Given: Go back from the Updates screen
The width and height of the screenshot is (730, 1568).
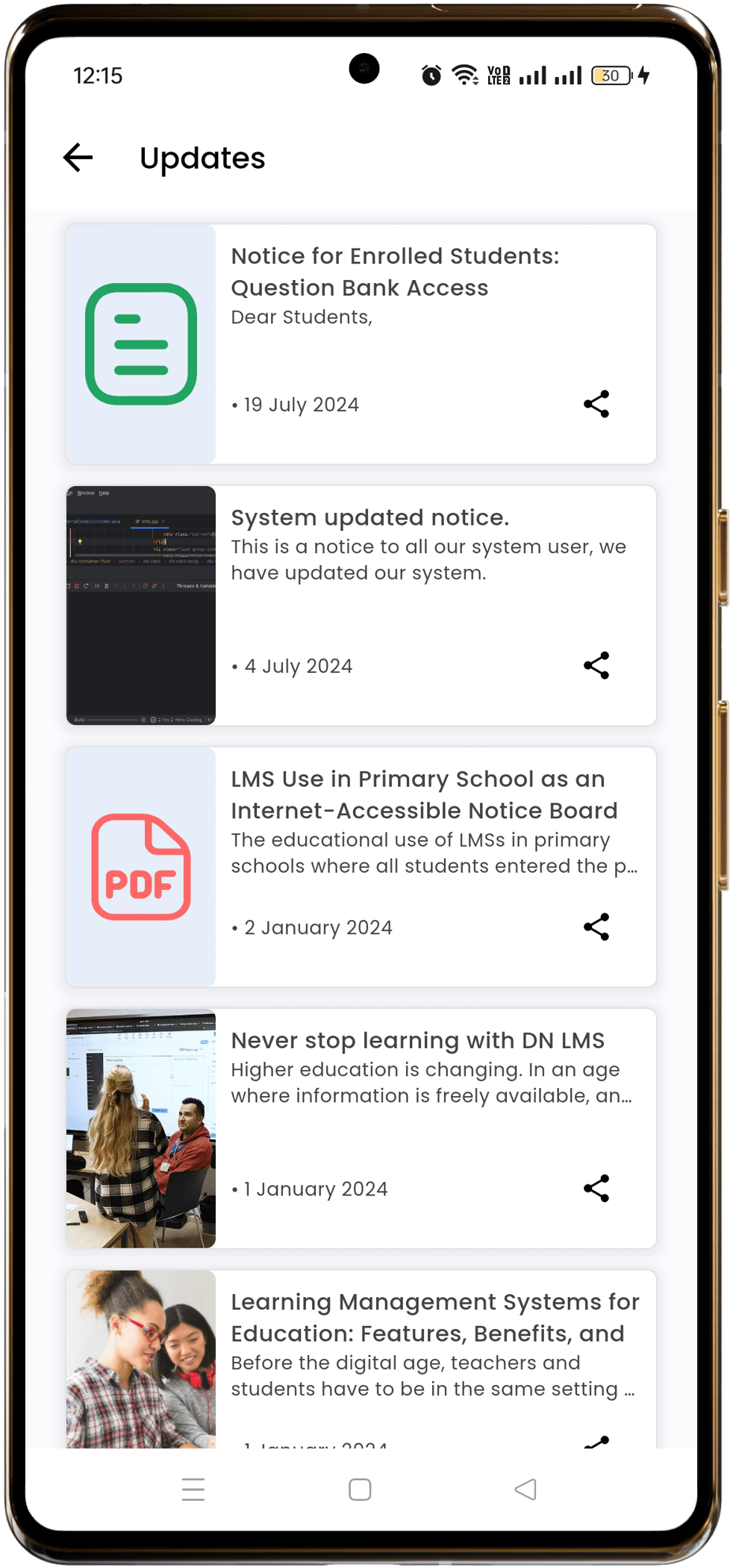Looking at the screenshot, I should [x=78, y=158].
